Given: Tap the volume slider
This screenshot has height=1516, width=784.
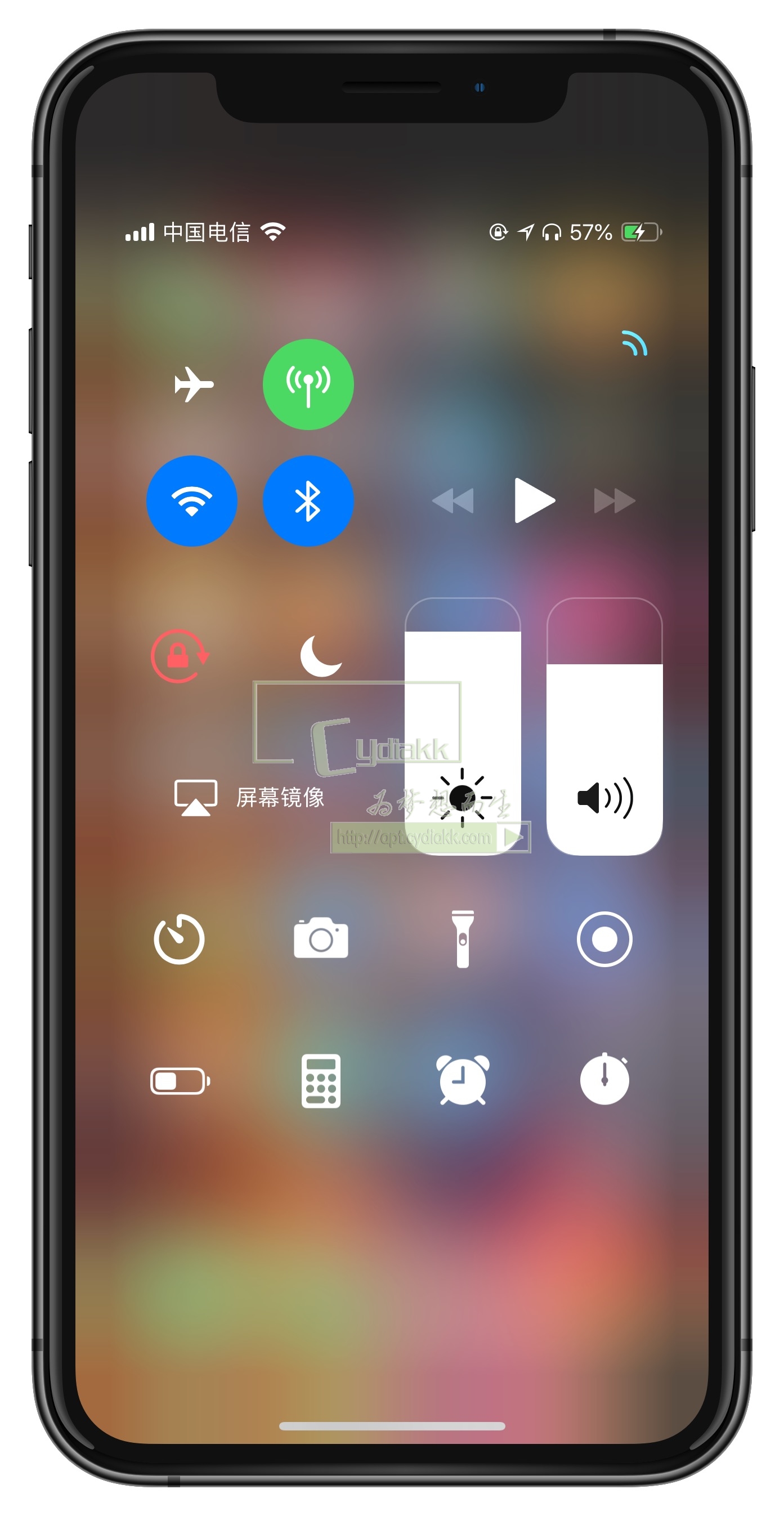Looking at the screenshot, I should click(x=604, y=726).
